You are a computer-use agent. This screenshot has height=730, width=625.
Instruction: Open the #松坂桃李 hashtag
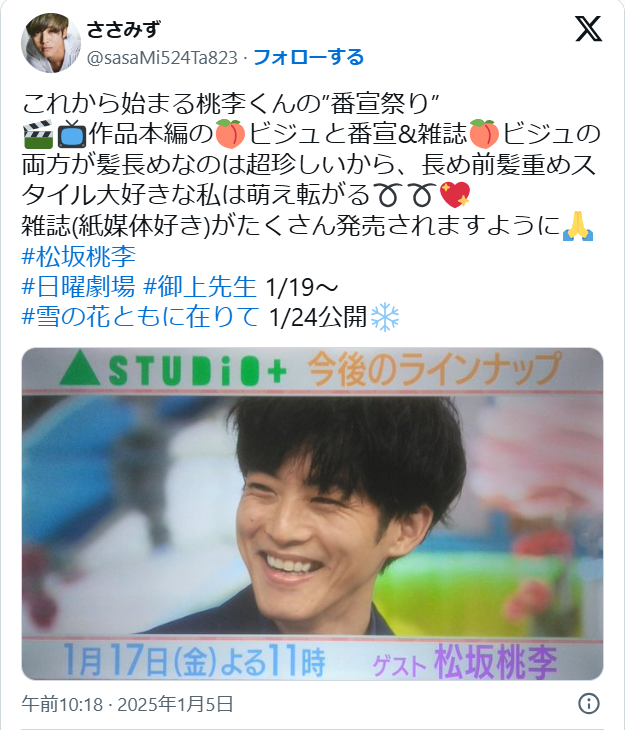(x=78, y=255)
